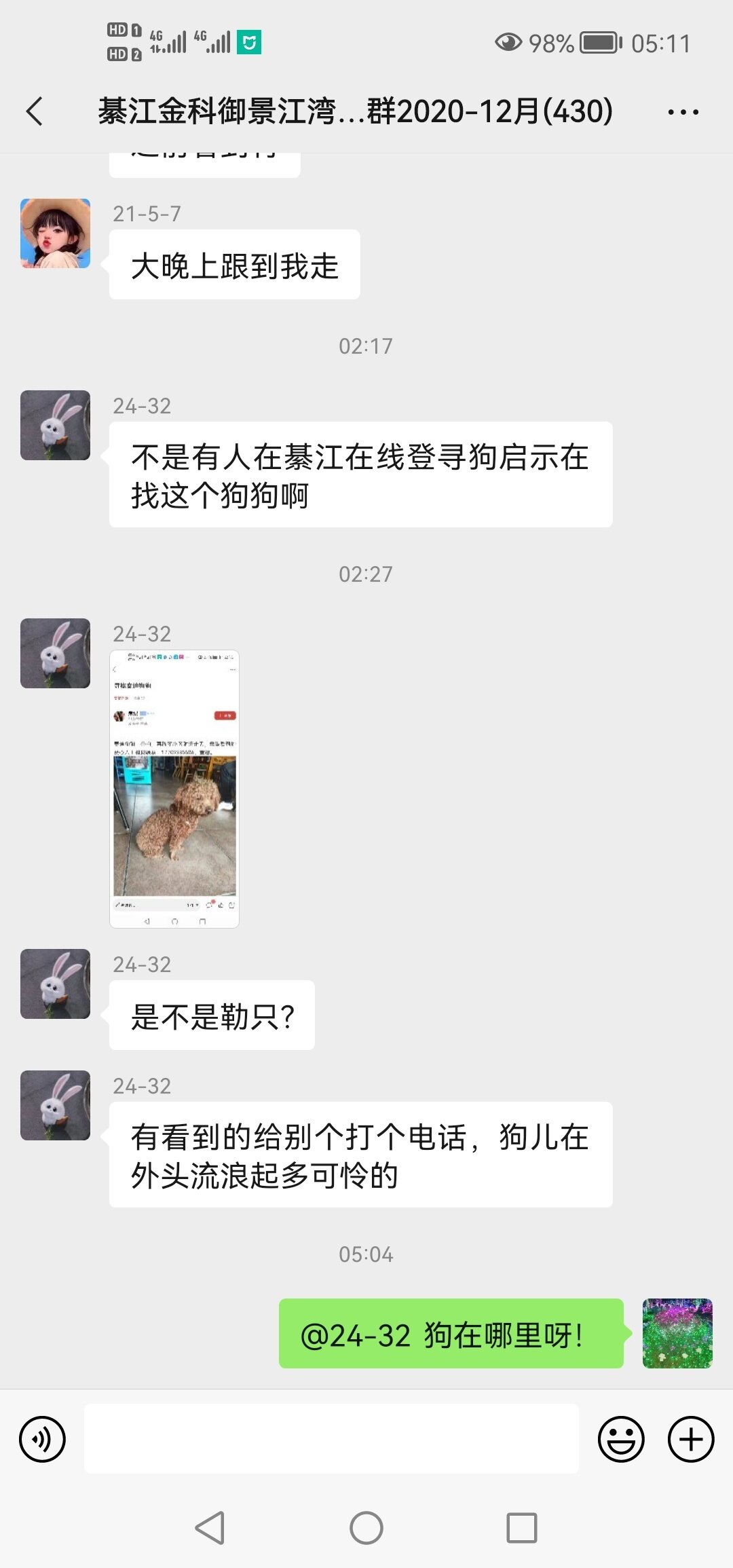
Task: Go back from the group chat
Action: [35, 111]
